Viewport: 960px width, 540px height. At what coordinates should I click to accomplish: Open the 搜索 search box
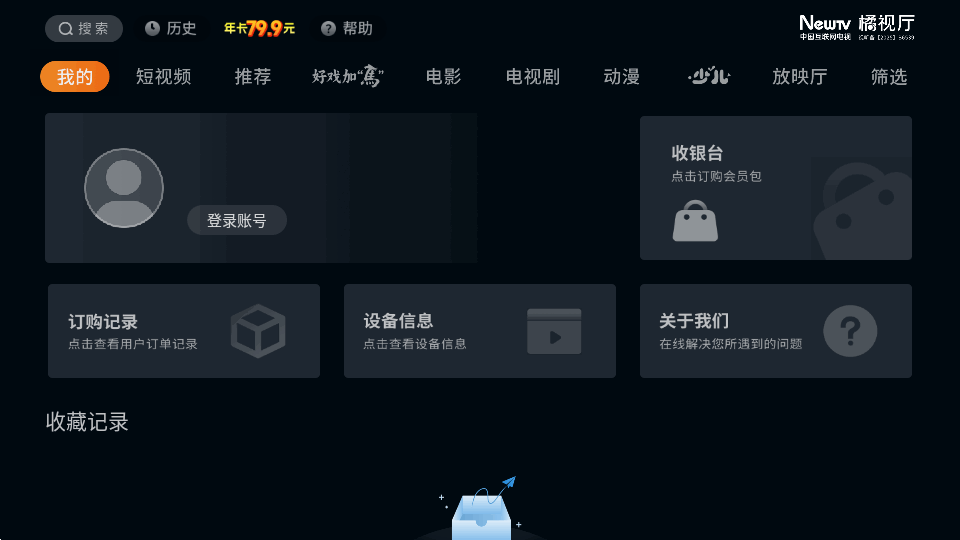[x=84, y=28]
